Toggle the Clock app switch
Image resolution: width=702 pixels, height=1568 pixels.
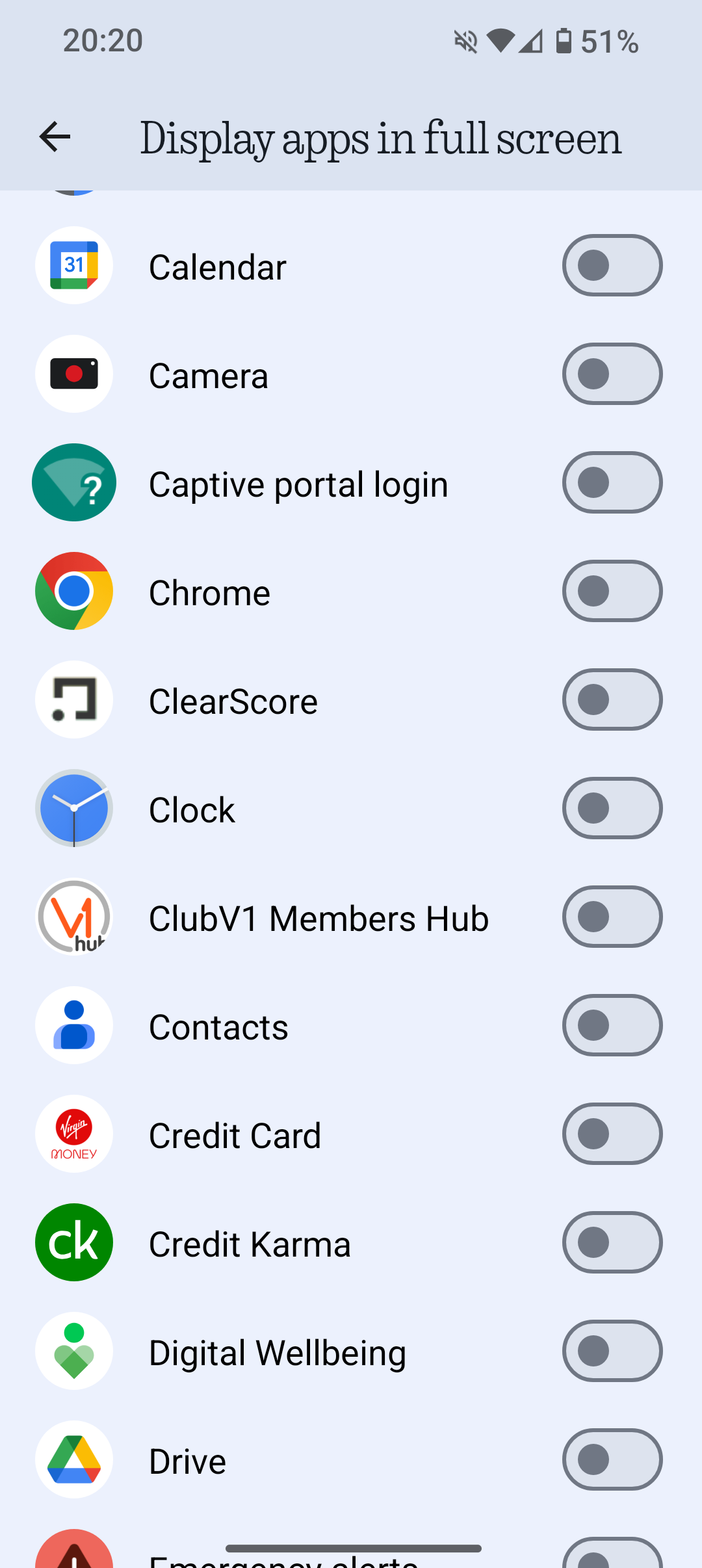click(x=612, y=808)
